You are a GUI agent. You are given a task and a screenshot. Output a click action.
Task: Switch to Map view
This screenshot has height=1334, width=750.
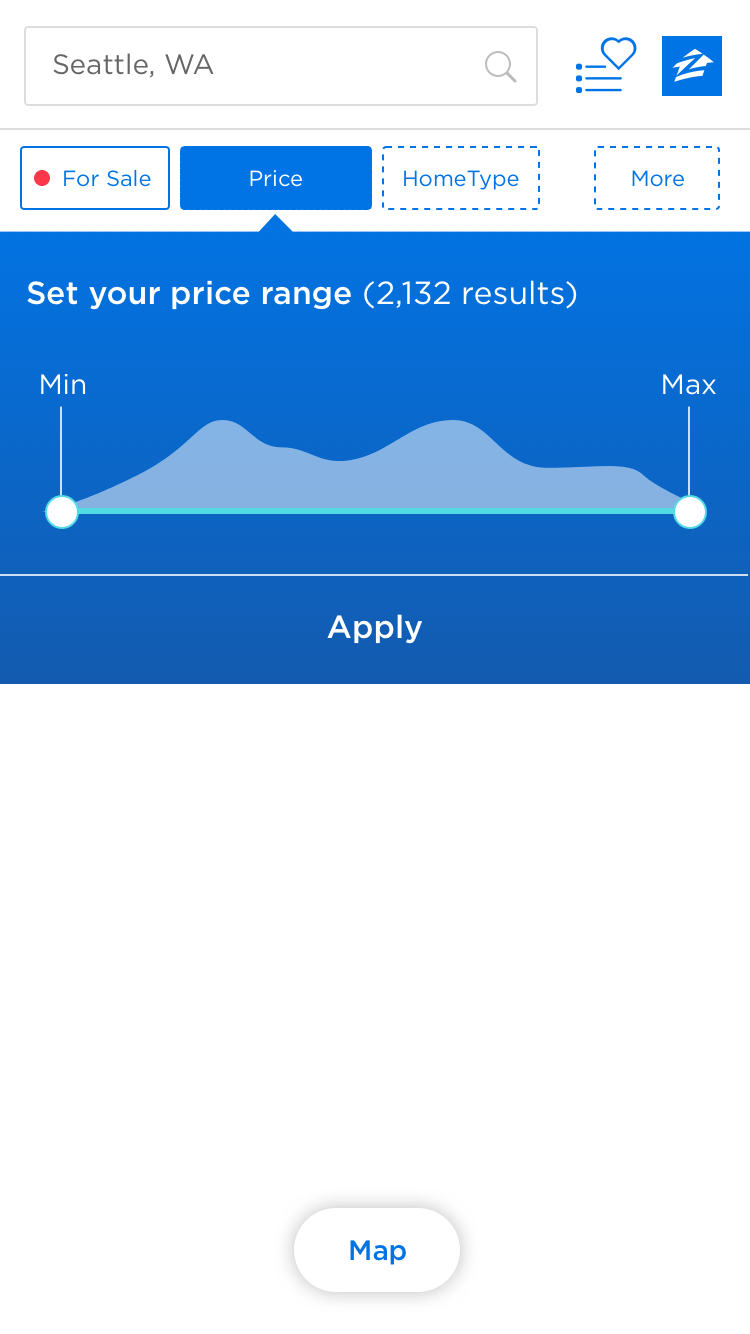point(377,1250)
